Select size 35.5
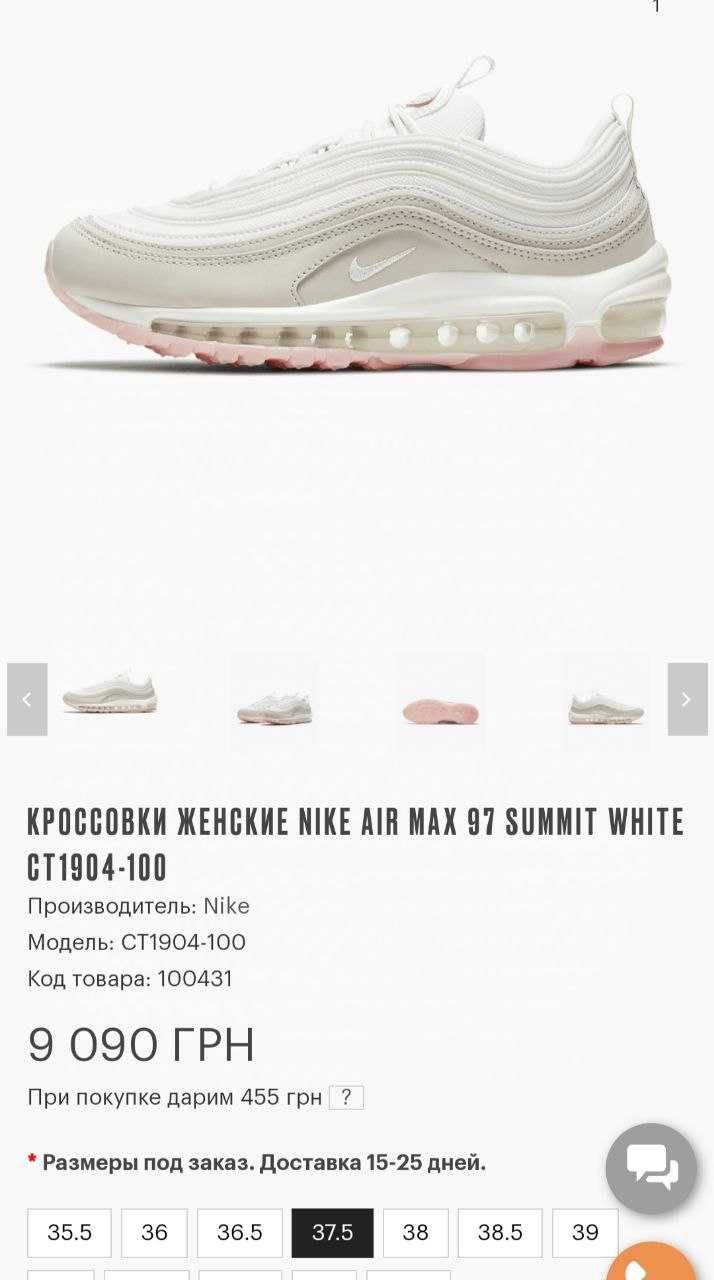Screen dimensions: 714x1280 pos(69,1233)
